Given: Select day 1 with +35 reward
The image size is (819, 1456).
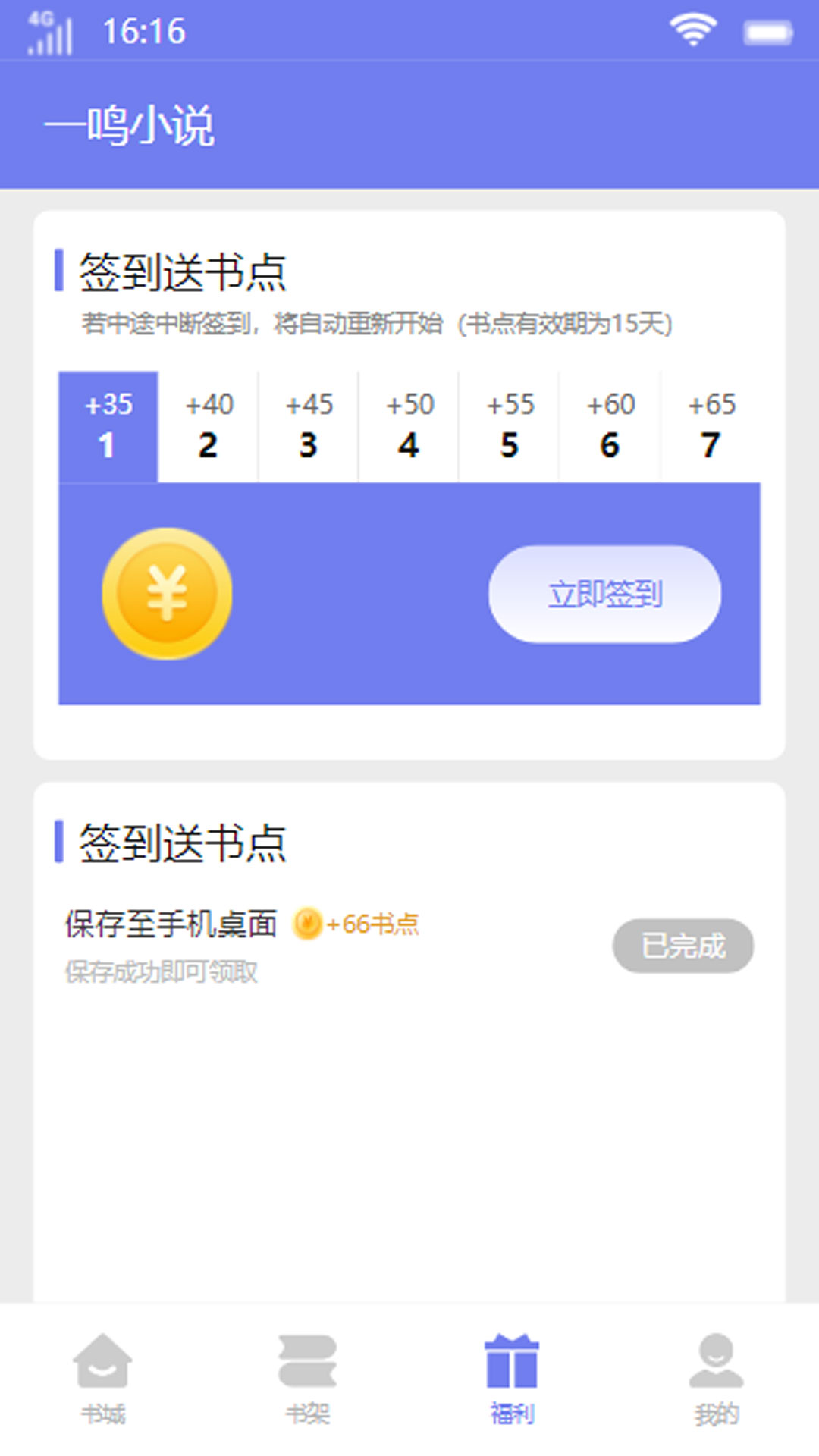Looking at the screenshot, I should (x=107, y=425).
